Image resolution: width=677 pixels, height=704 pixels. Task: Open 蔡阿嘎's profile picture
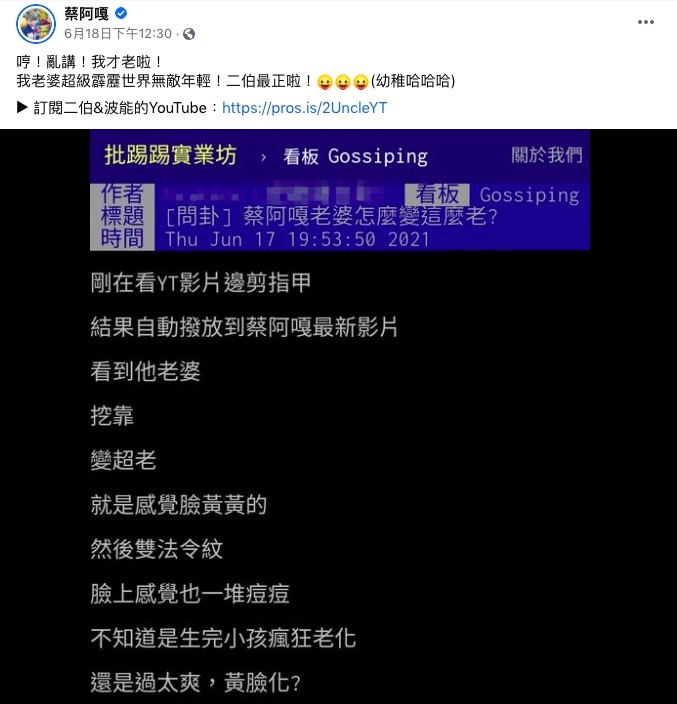click(x=35, y=23)
